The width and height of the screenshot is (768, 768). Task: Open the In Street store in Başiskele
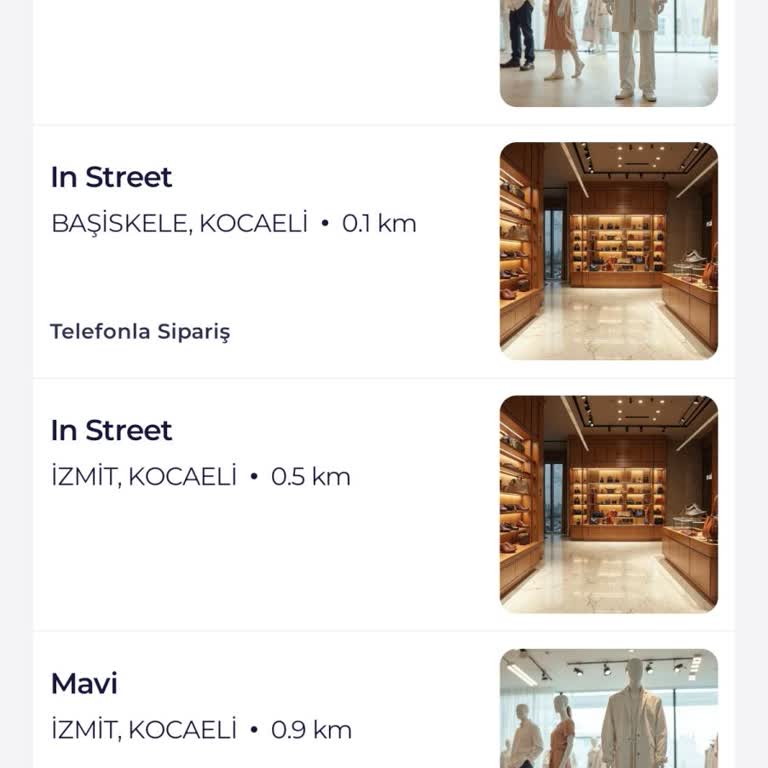click(x=111, y=178)
